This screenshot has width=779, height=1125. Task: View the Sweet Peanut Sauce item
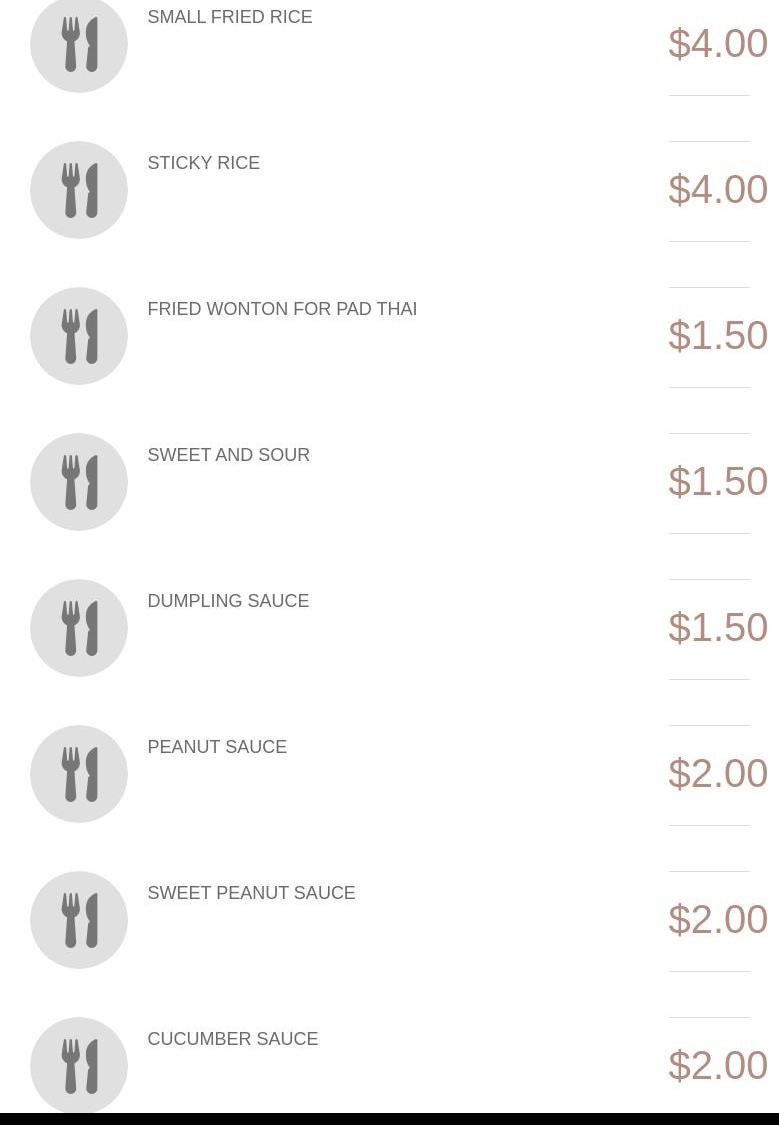[250, 893]
